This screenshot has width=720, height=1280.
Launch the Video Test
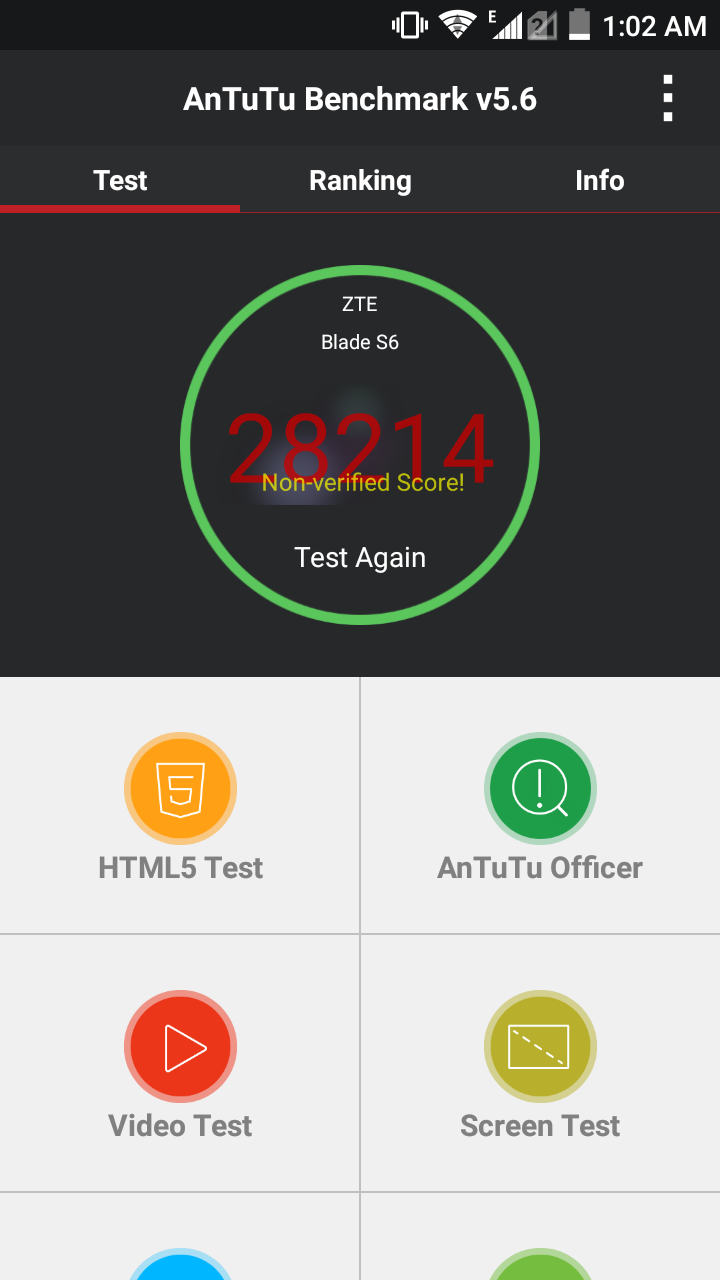(180, 1064)
